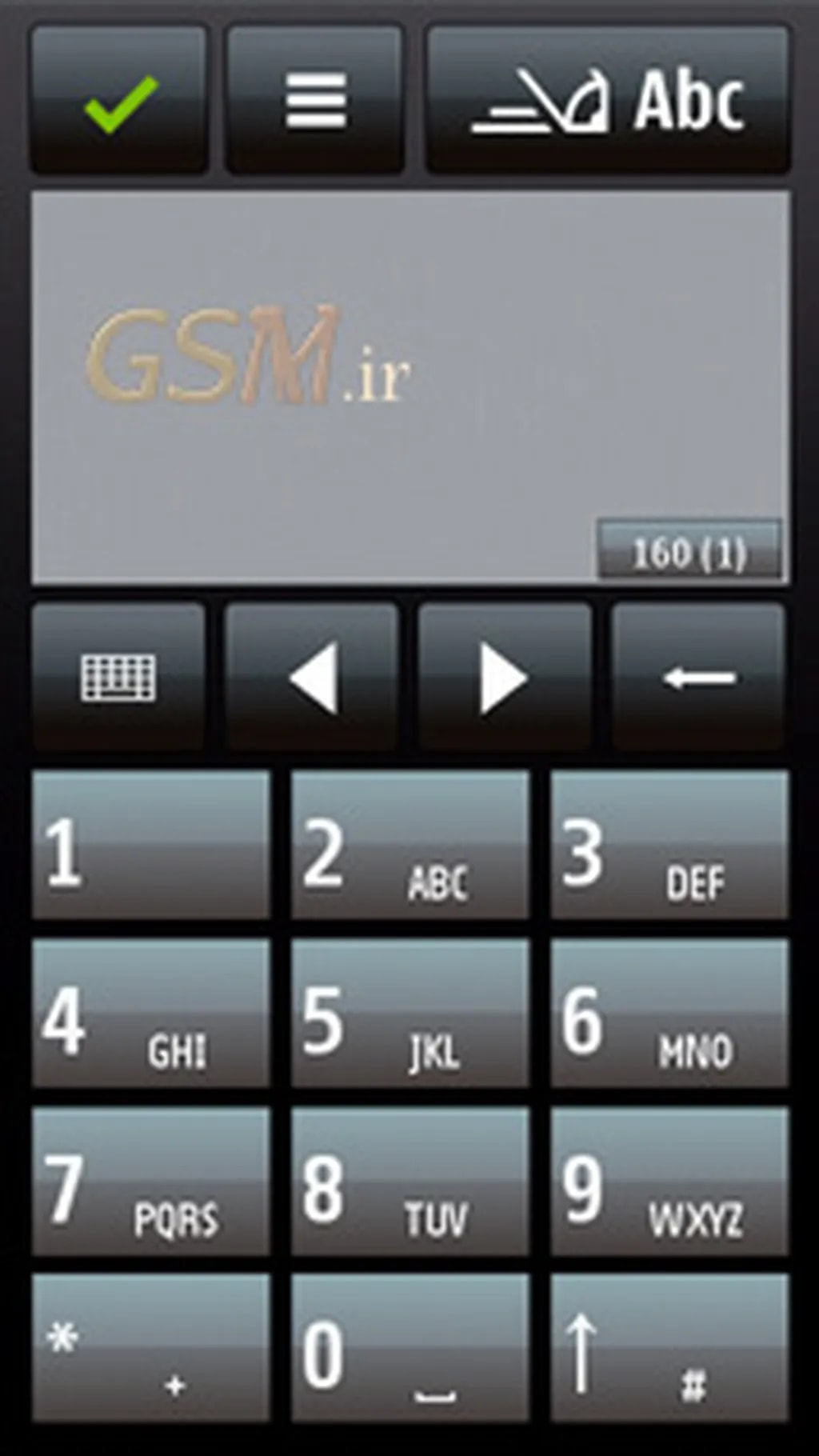The height and width of the screenshot is (1456, 819).
Task: Tap the 1 key
Action: click(151, 845)
